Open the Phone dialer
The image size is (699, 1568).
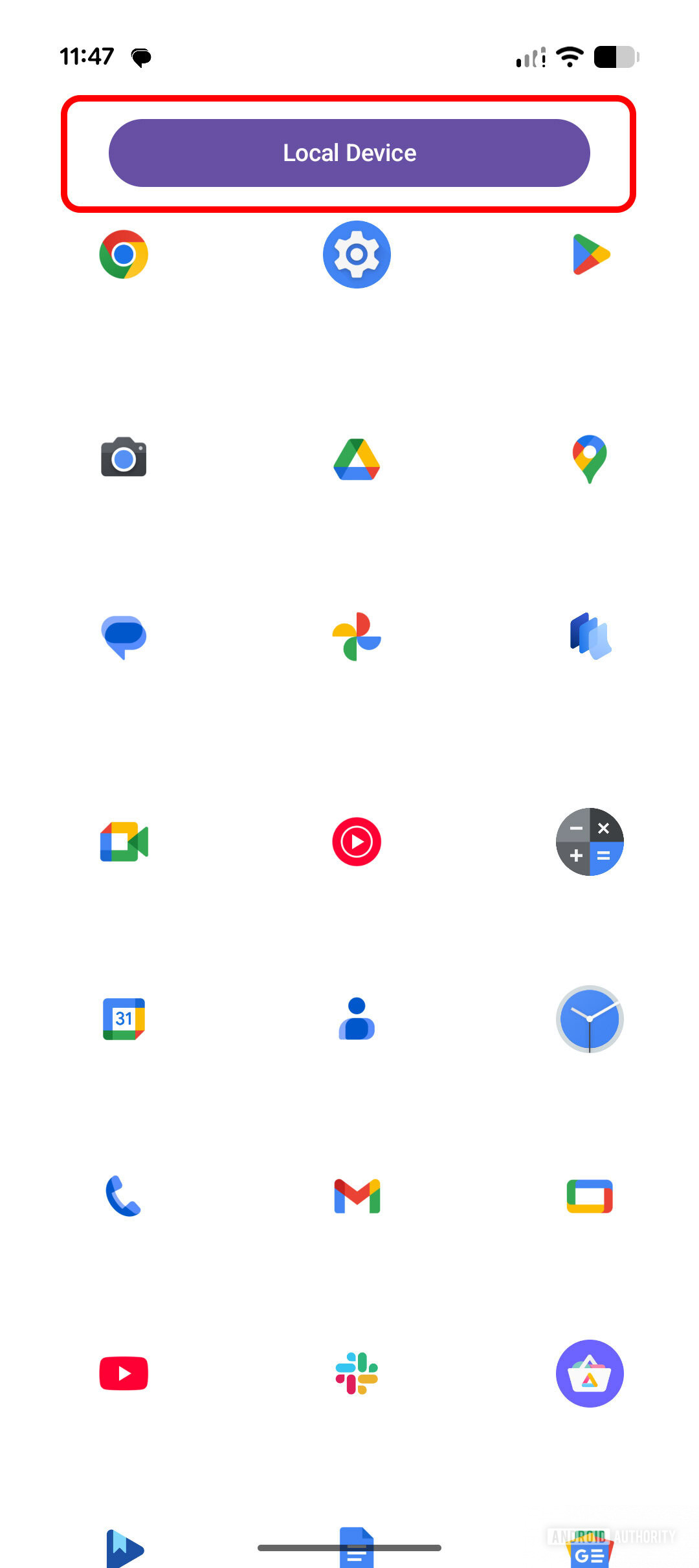pos(123,1196)
